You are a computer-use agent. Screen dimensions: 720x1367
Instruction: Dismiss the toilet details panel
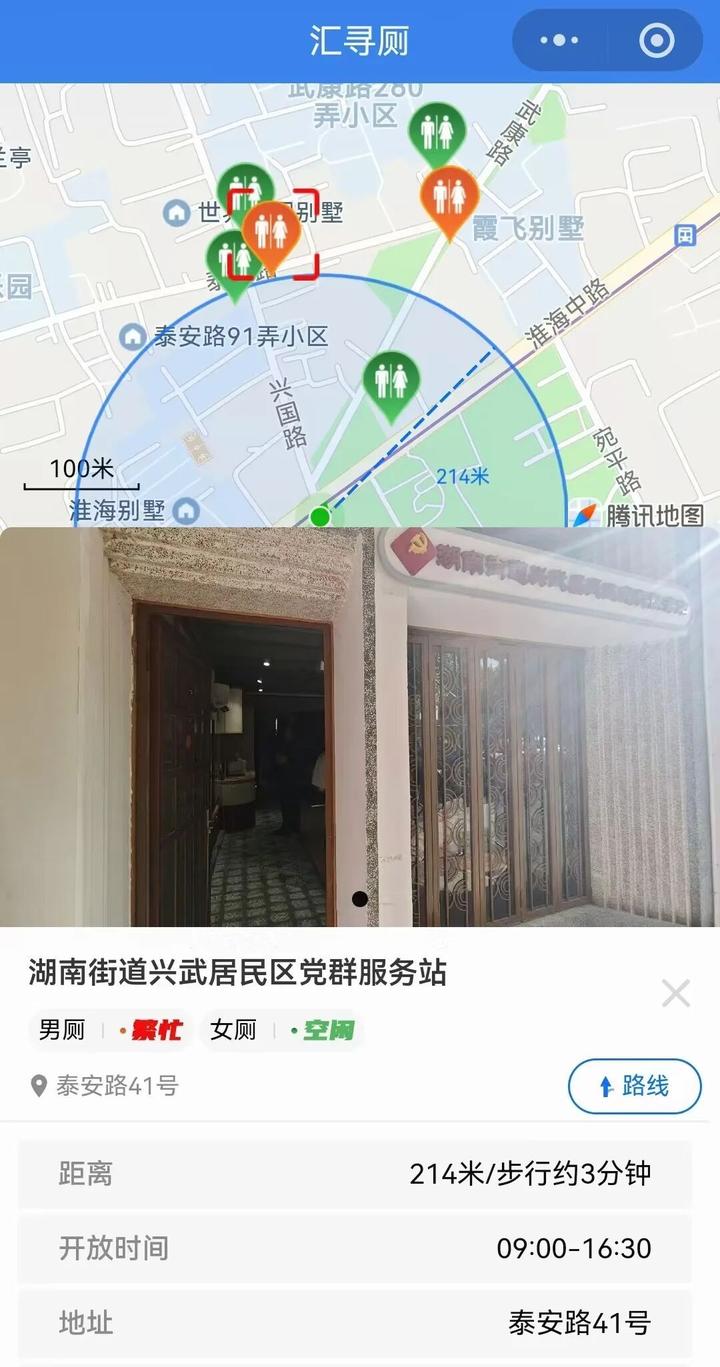pyautogui.click(x=676, y=993)
